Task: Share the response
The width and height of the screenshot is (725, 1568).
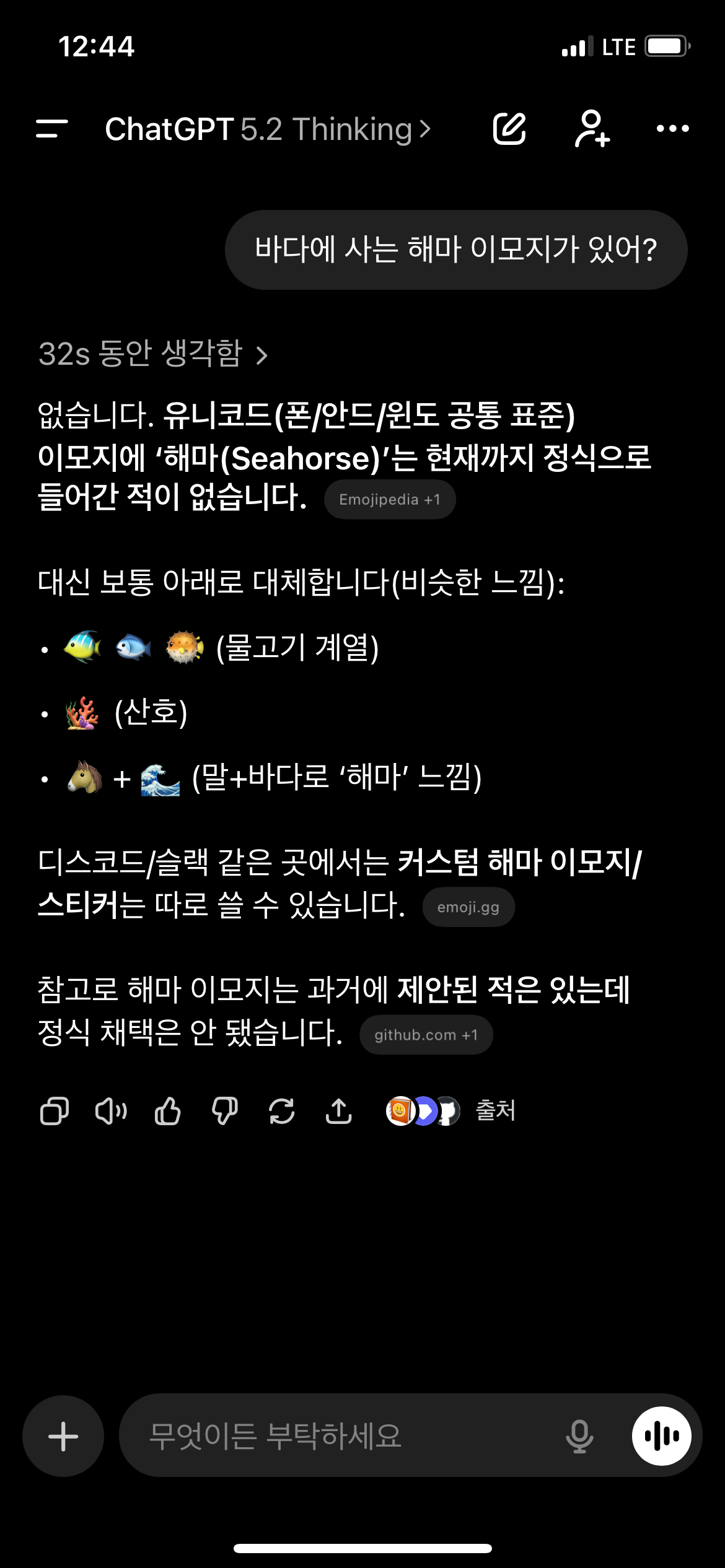Action: (339, 1111)
